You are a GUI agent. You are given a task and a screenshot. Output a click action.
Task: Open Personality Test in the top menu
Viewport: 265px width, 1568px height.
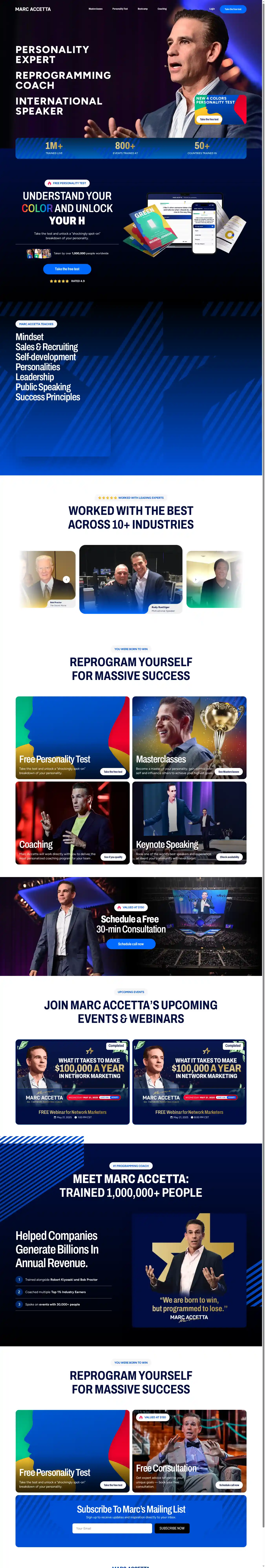click(x=120, y=9)
